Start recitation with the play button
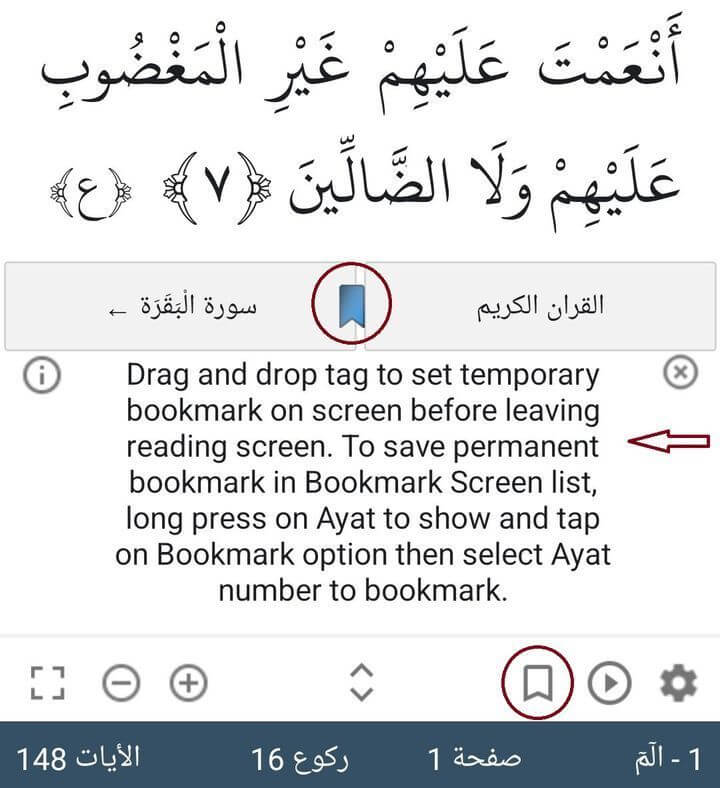This screenshot has width=720, height=788. 609,682
